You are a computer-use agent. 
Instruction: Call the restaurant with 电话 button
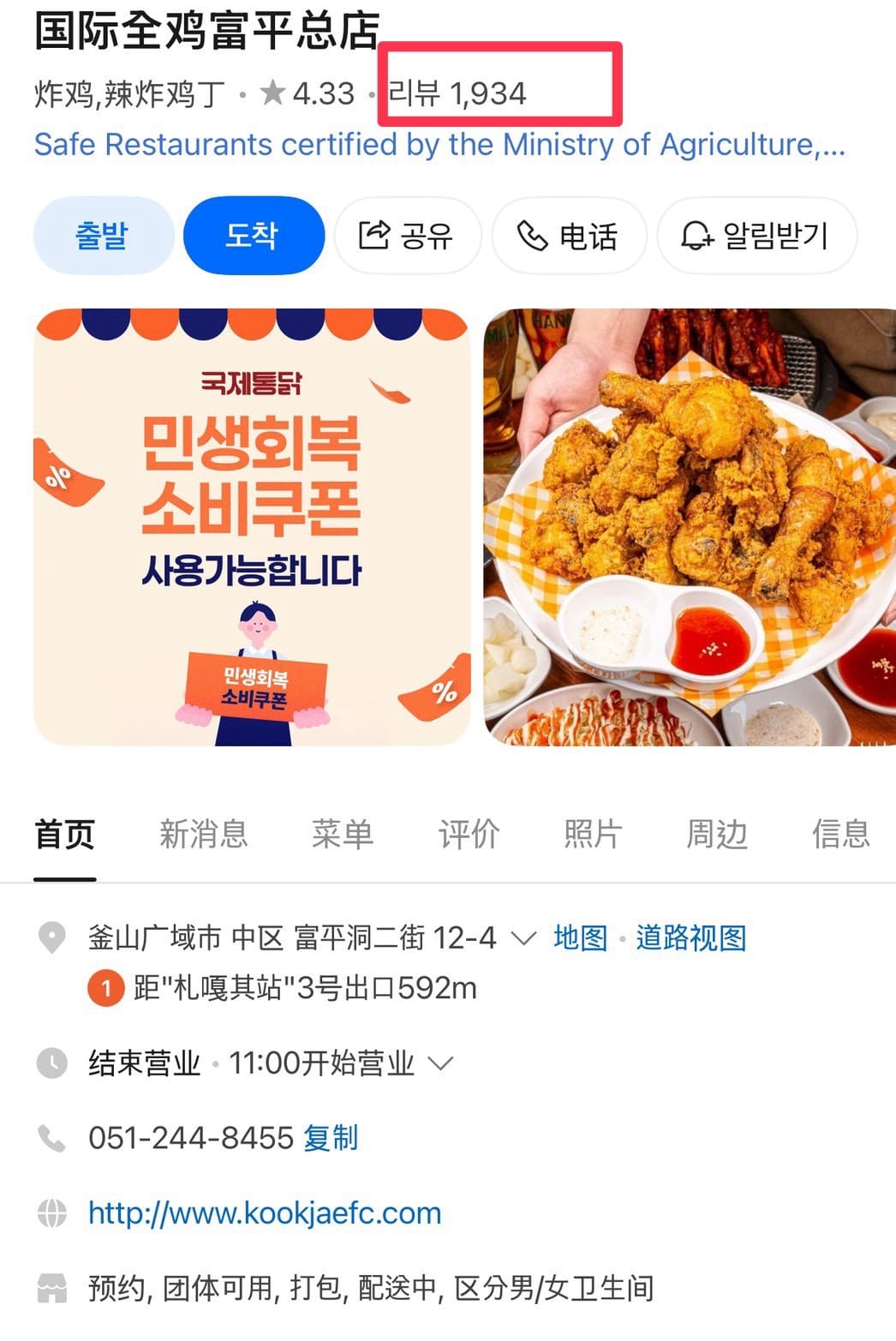click(x=568, y=236)
